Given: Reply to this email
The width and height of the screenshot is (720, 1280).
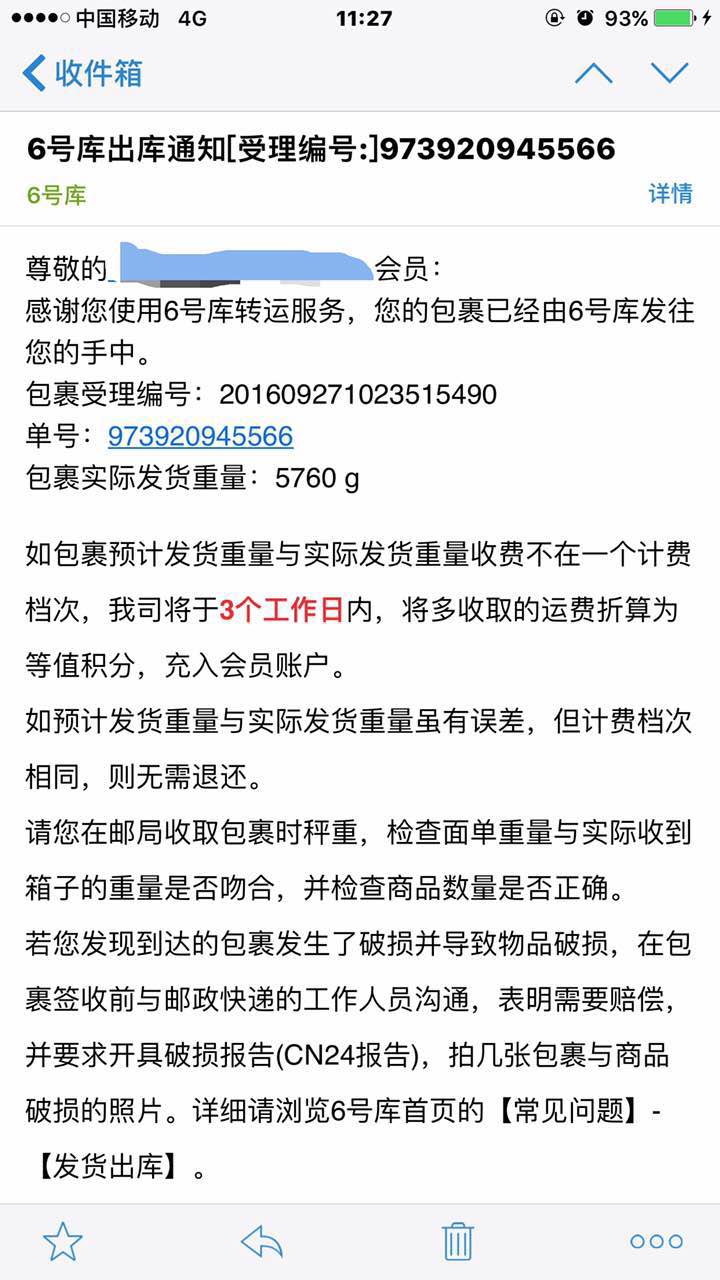Looking at the screenshot, I should point(262,1241).
